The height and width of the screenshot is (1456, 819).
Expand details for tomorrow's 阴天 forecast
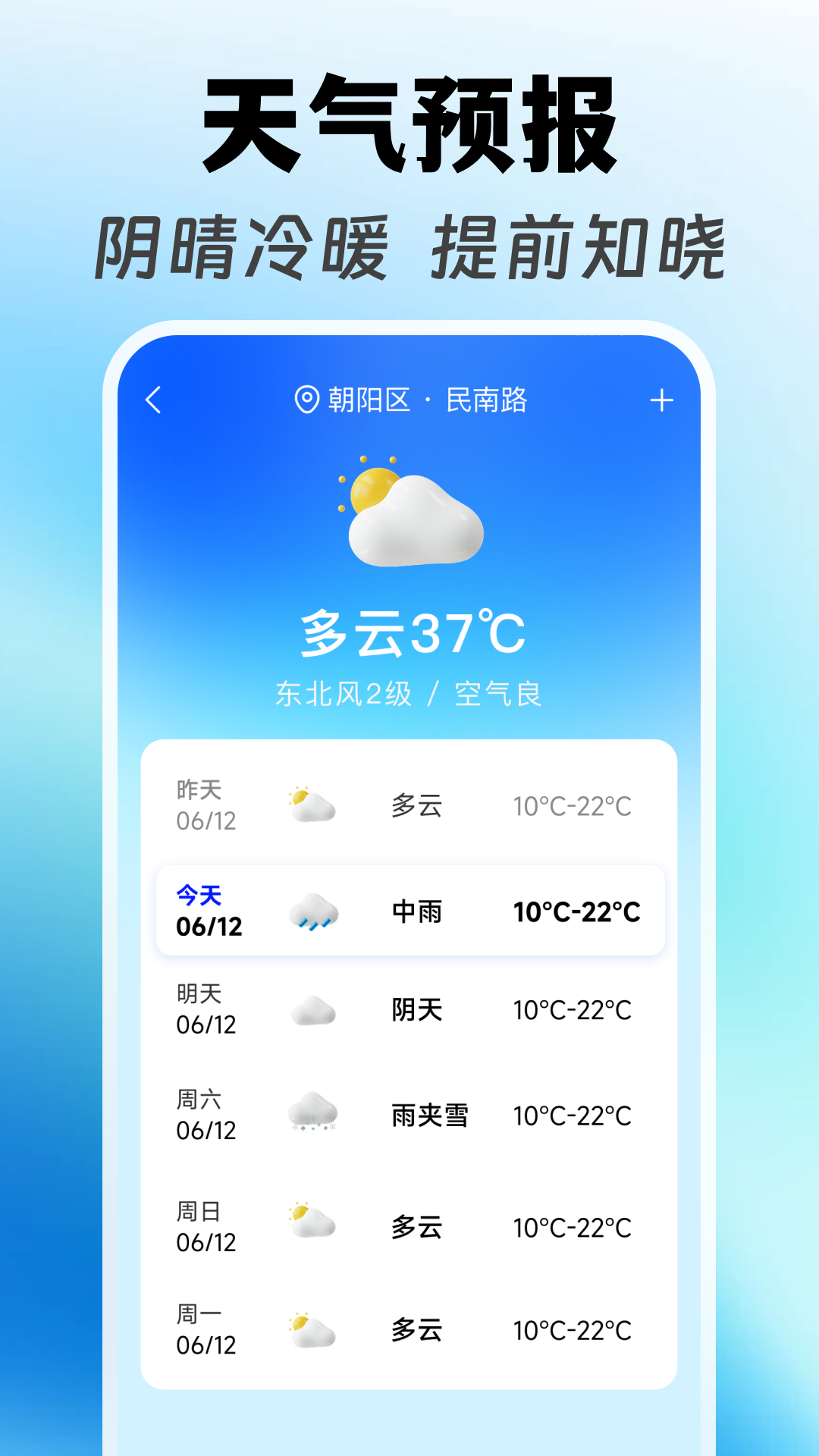tap(409, 1009)
